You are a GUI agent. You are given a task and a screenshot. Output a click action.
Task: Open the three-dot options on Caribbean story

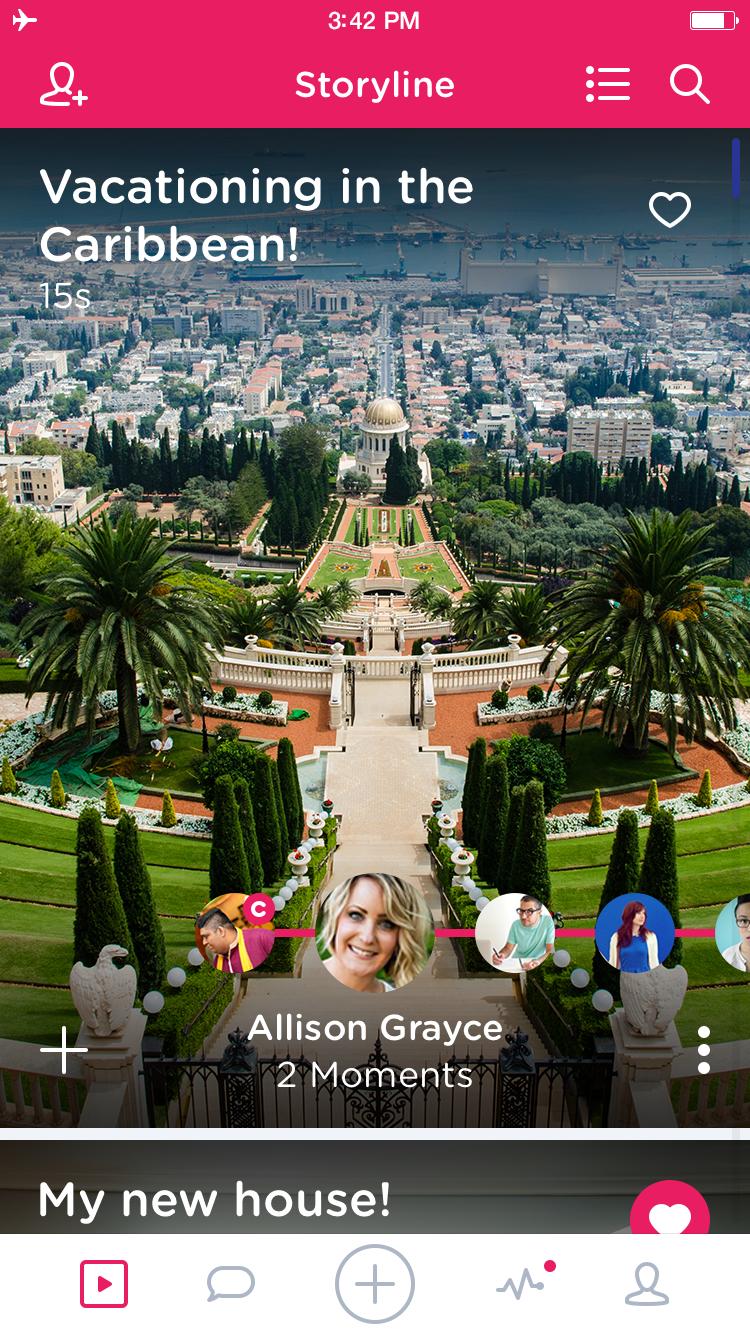tap(704, 1050)
